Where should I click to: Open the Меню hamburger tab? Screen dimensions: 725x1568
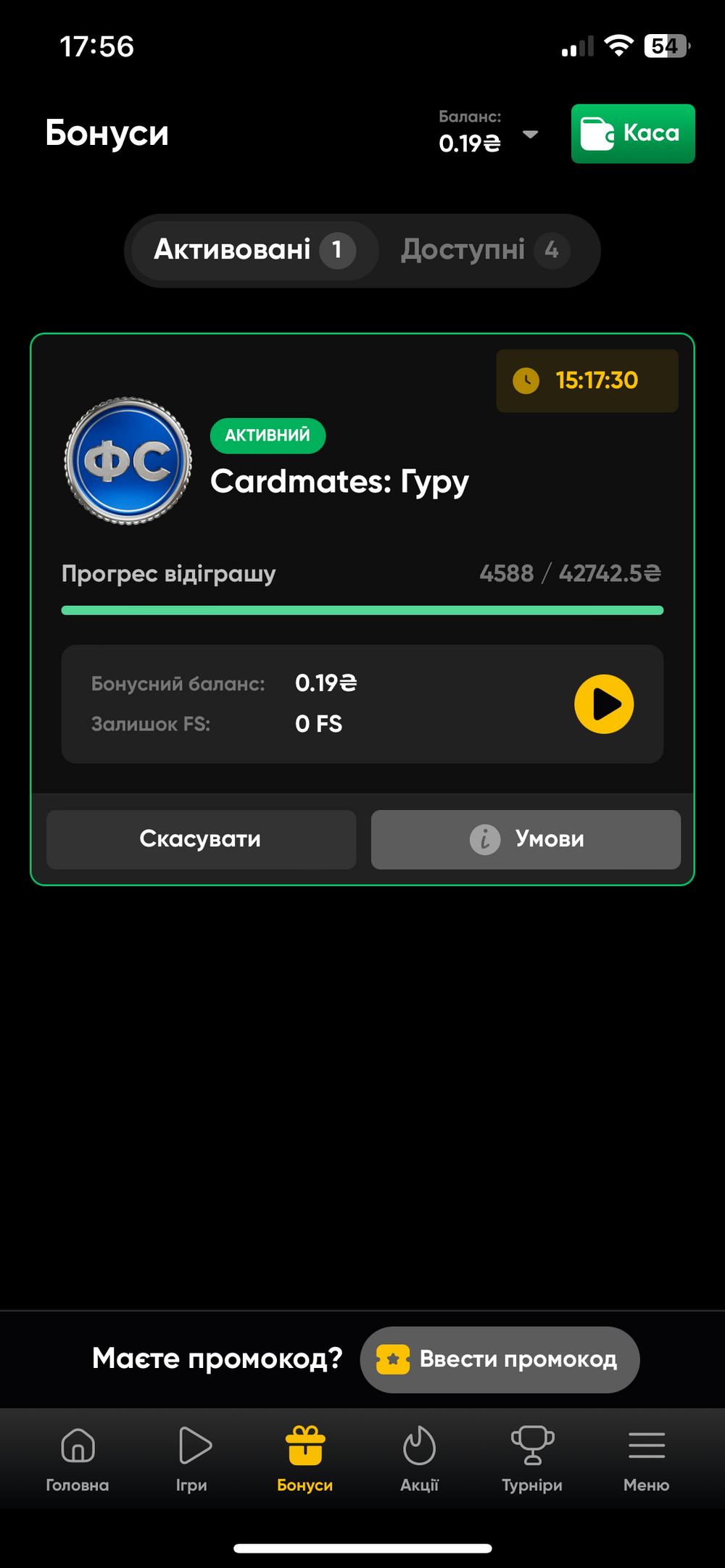646,1458
